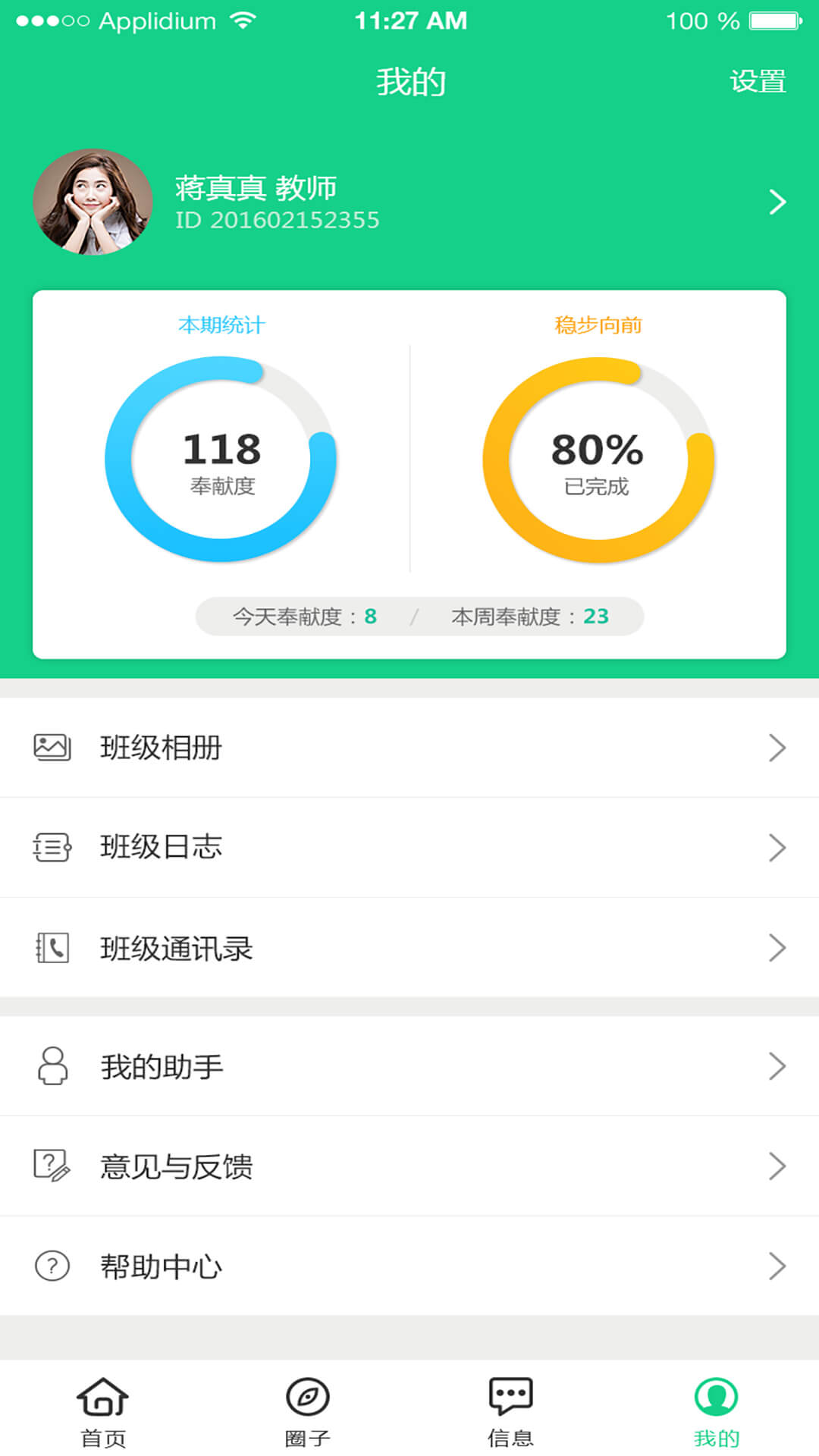Select the 本期统计 section label
Image resolution: width=819 pixels, height=1456 pixels.
point(221,325)
